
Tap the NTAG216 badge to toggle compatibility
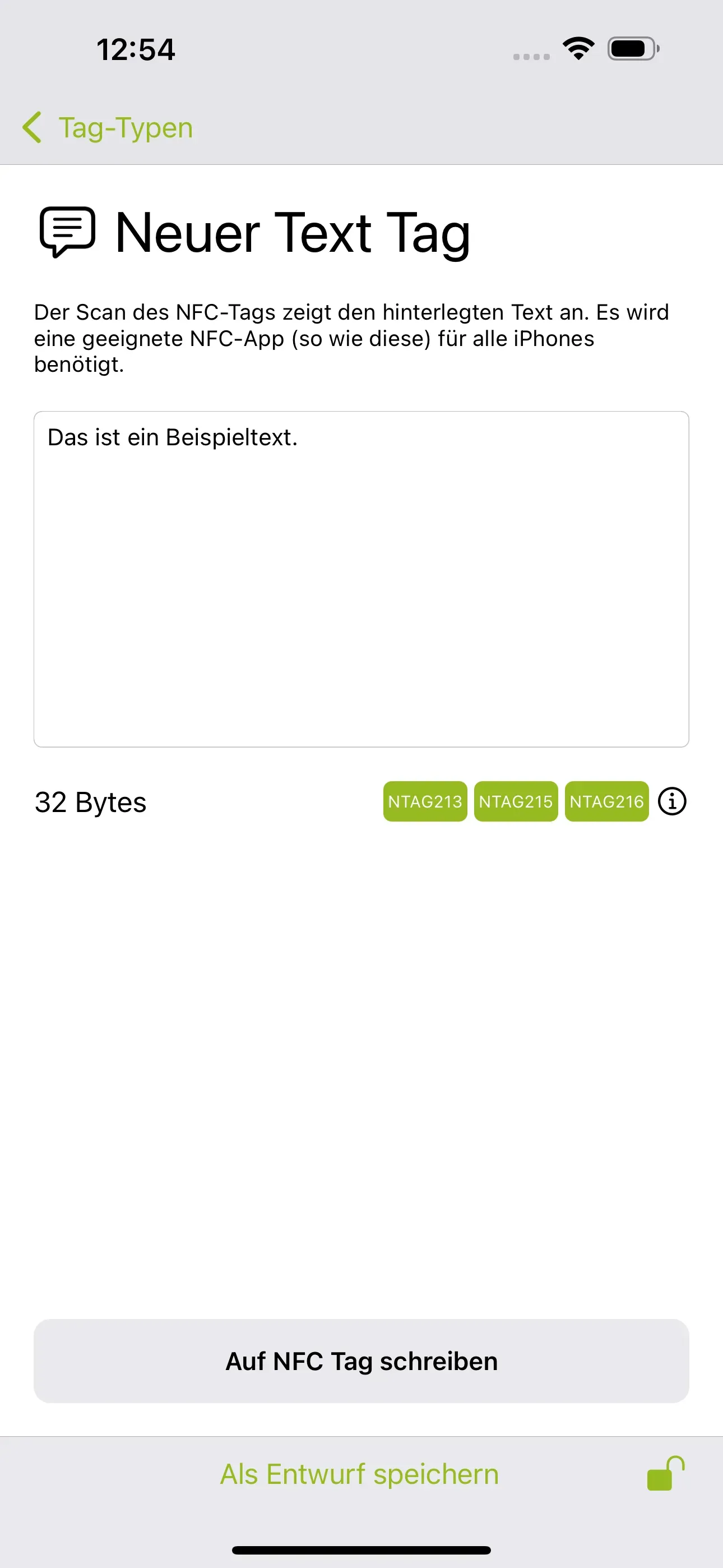pos(606,801)
